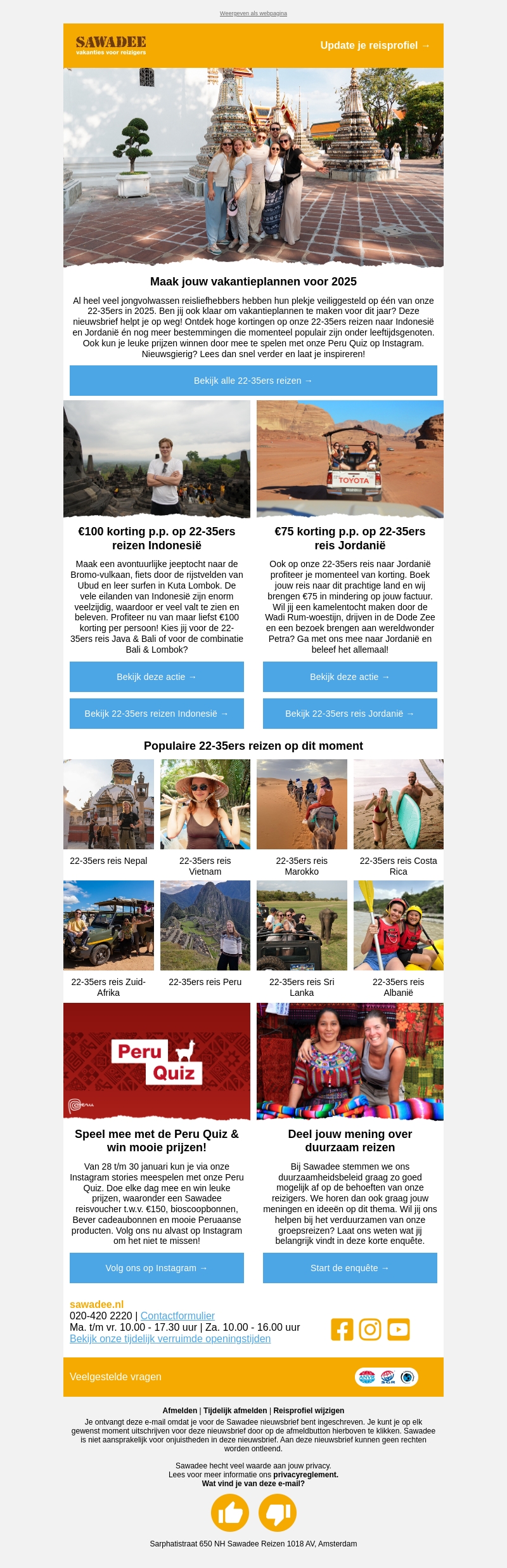Tap the 'Afmelden' unsubscribe link
Image resolution: width=507 pixels, height=1568 pixels.
[x=180, y=1411]
